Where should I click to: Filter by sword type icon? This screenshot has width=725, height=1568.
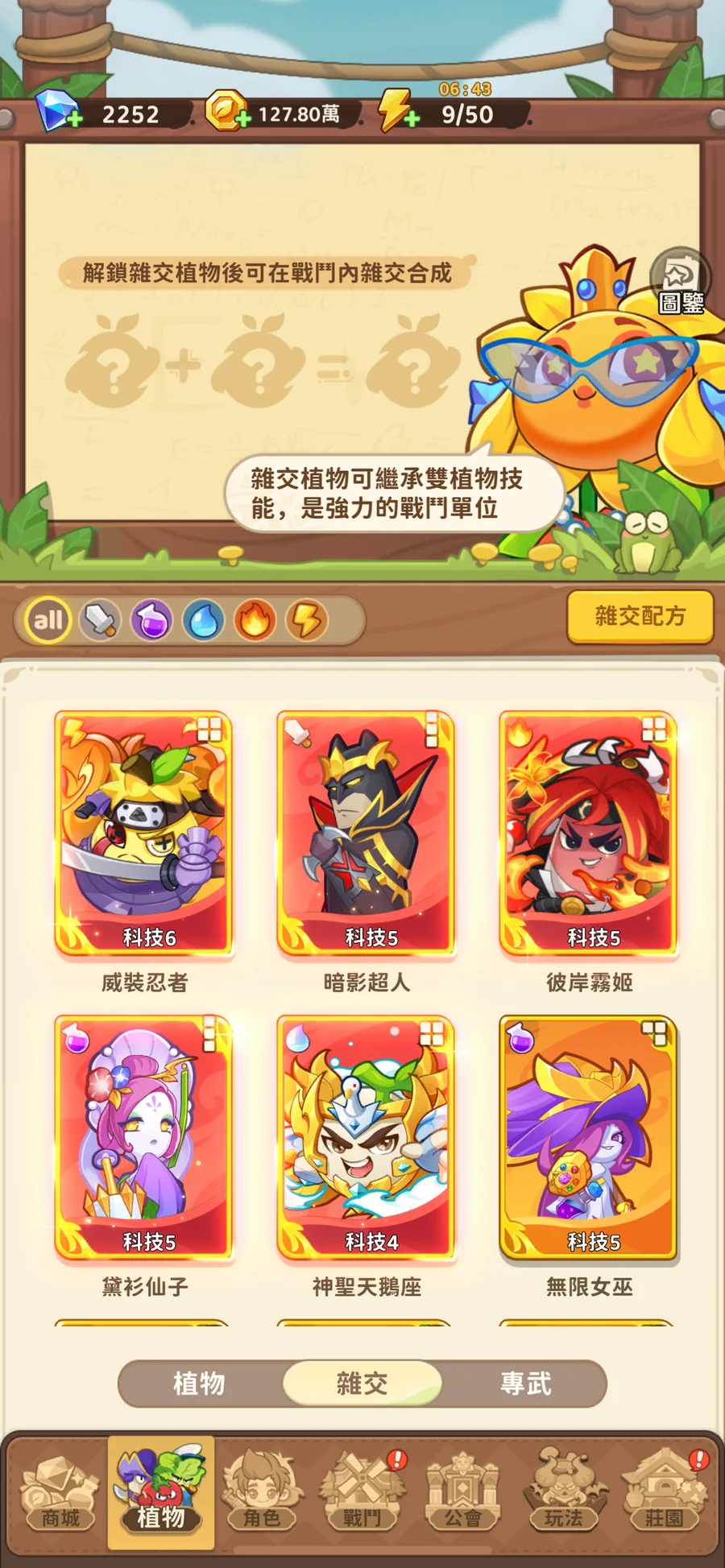(100, 620)
